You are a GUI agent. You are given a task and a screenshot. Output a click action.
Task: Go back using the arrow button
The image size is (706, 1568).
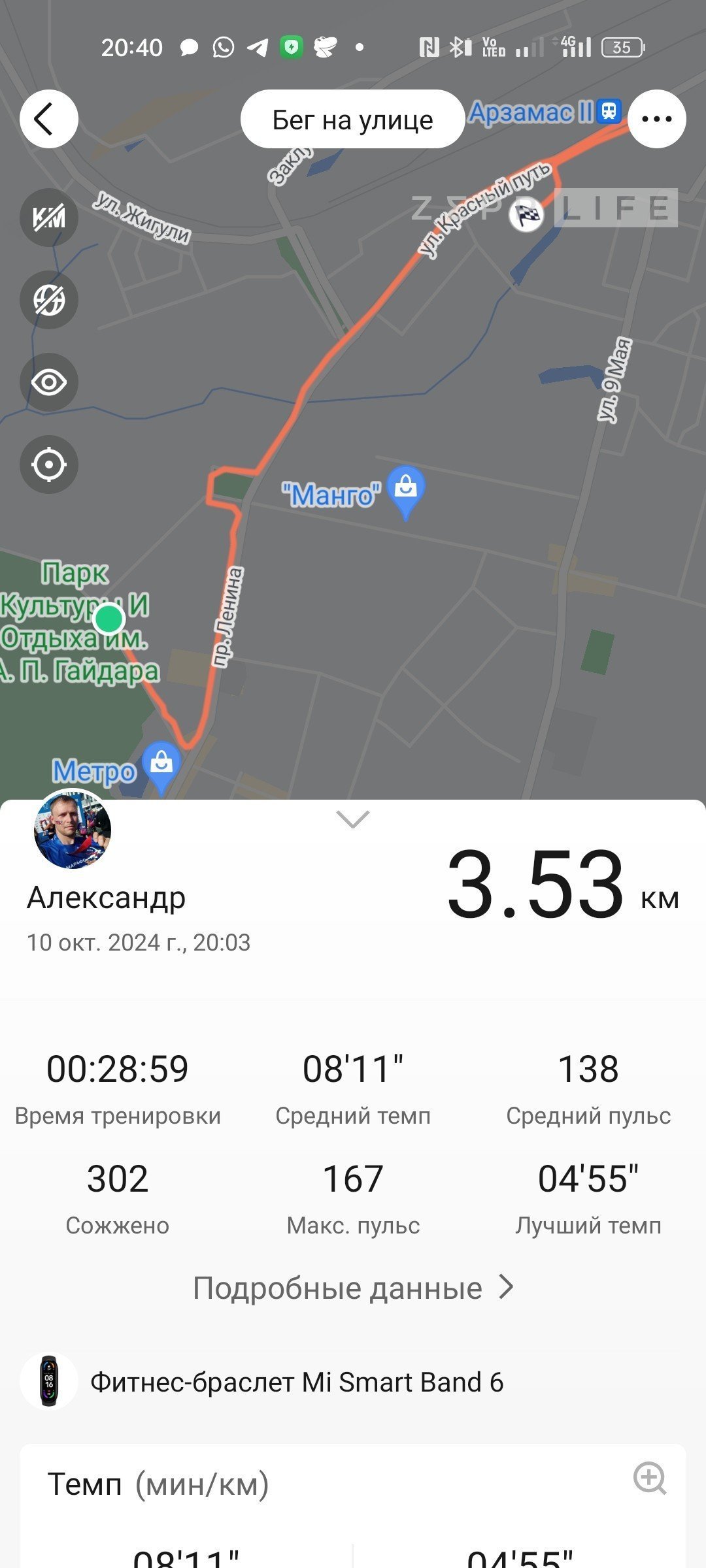pyautogui.click(x=49, y=119)
